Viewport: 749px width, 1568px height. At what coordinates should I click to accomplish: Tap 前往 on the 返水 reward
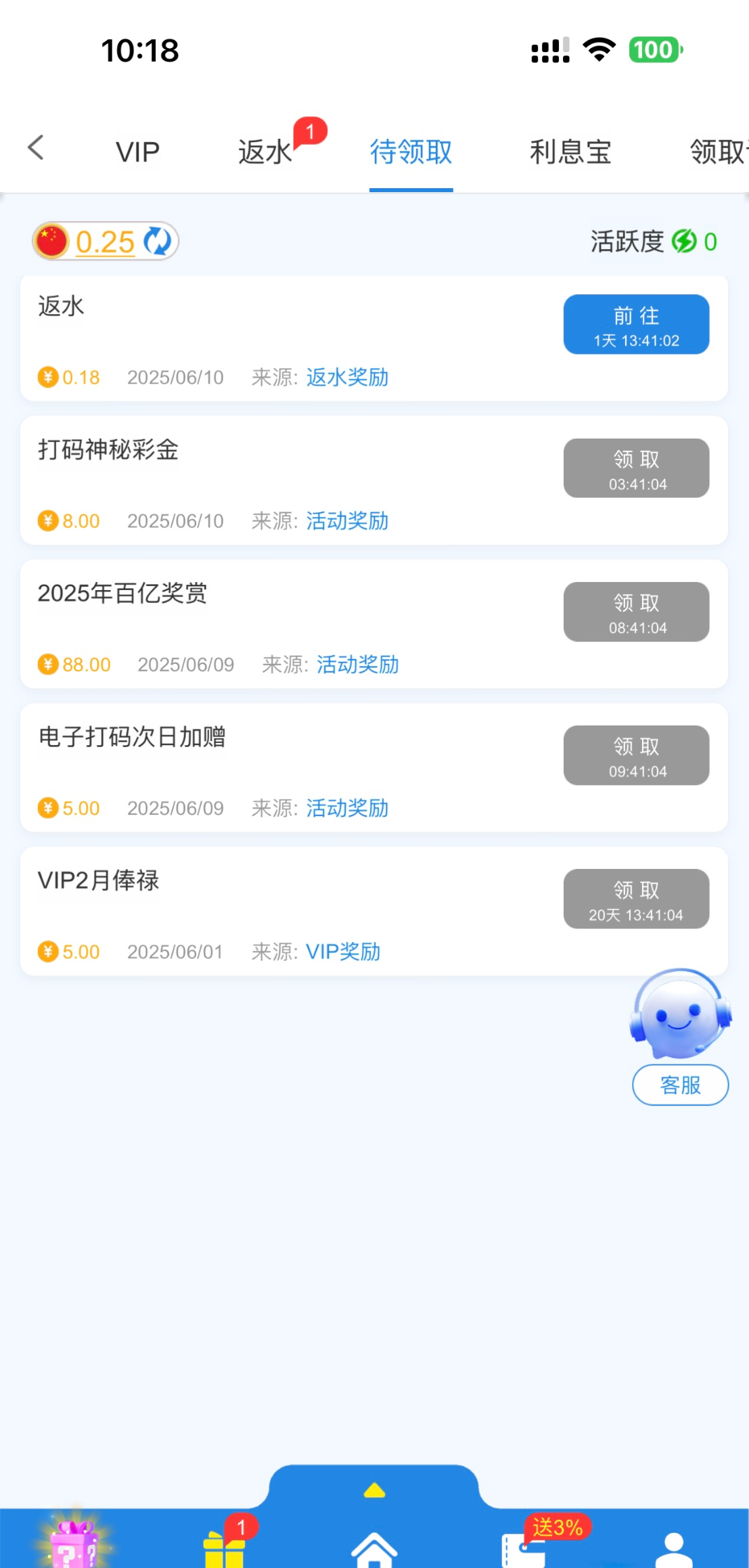click(636, 325)
